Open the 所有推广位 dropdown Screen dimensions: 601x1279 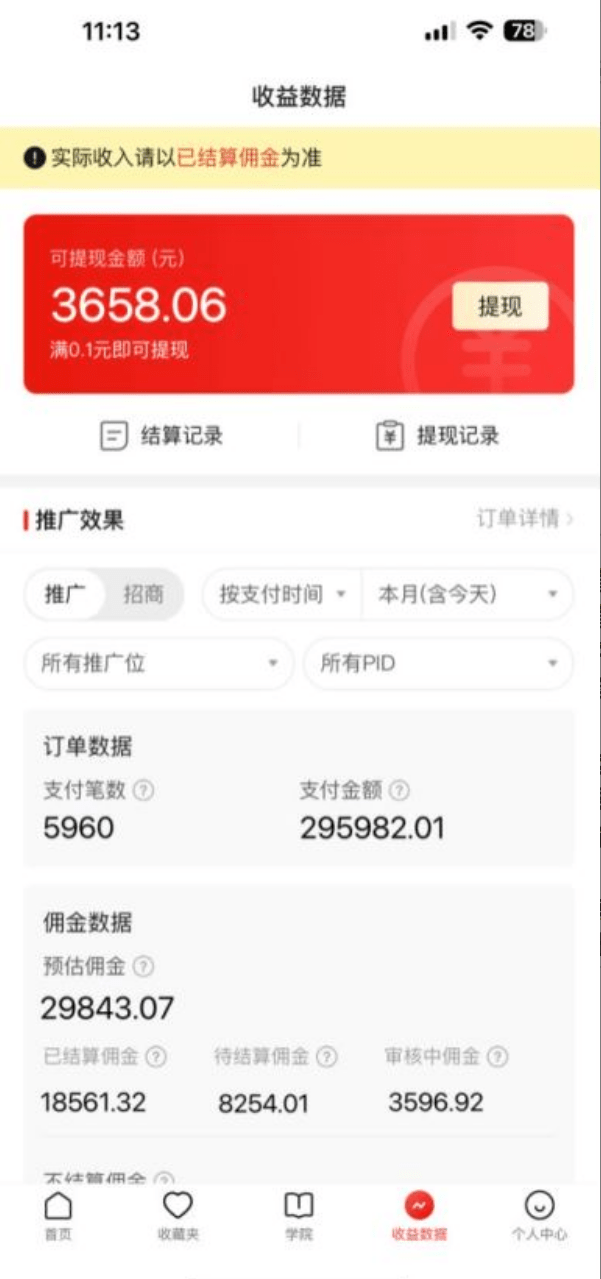(159, 663)
